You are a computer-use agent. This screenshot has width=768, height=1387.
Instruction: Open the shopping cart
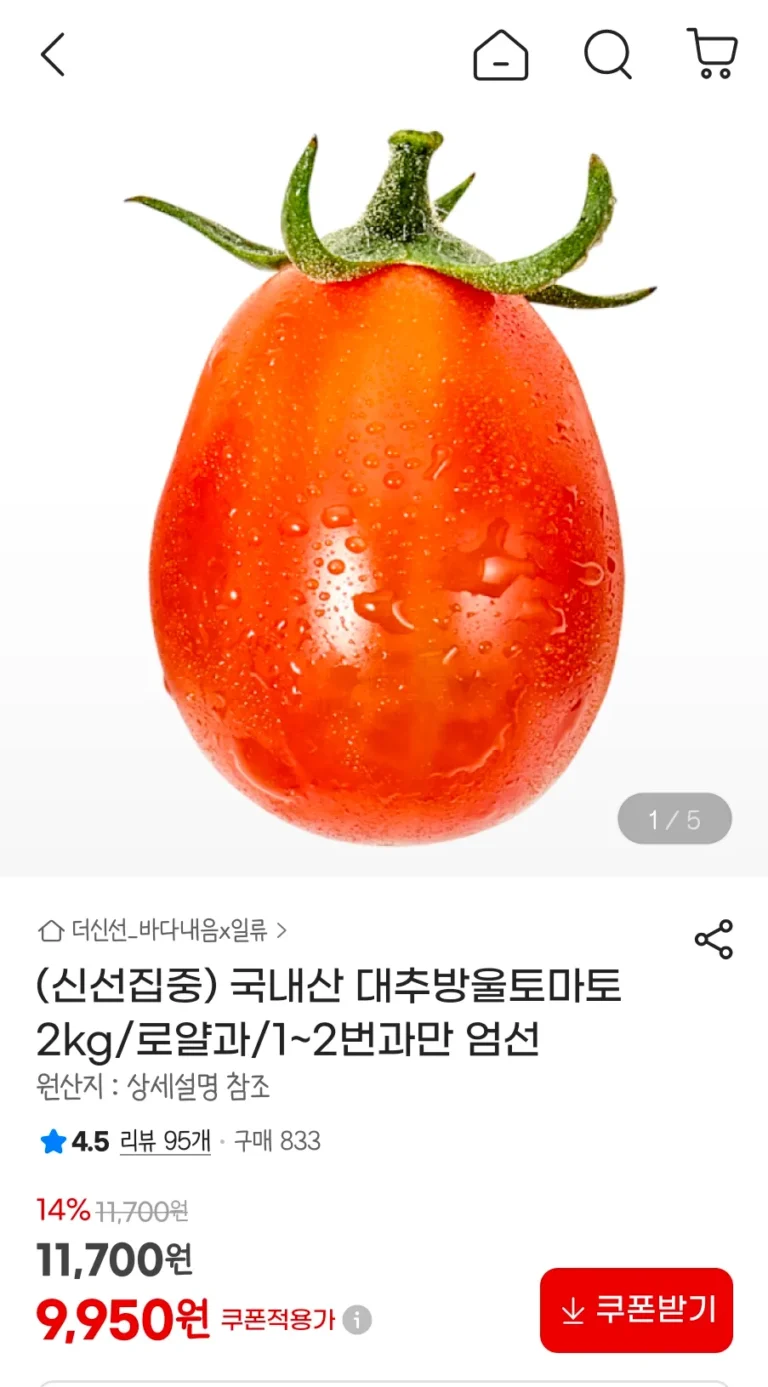pos(712,54)
